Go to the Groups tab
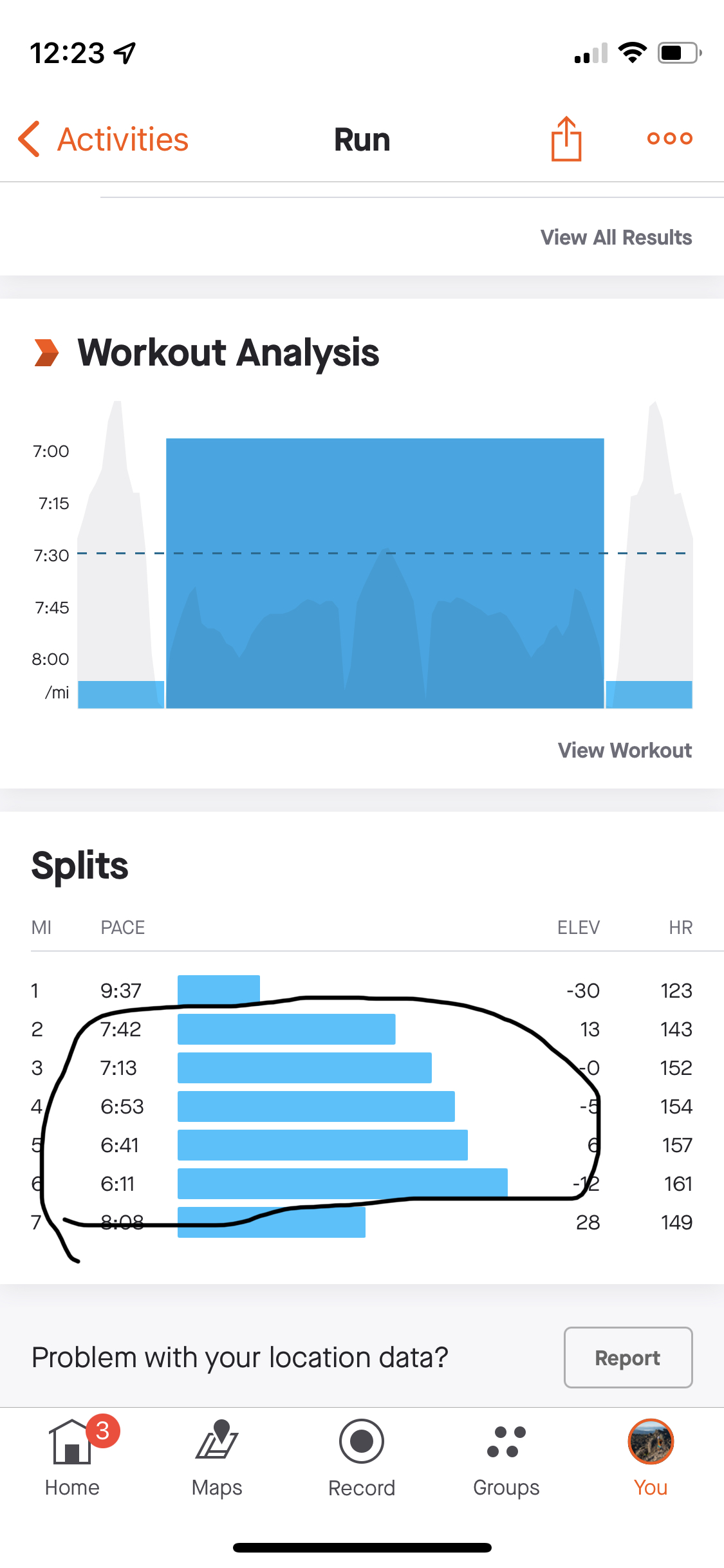The image size is (724, 1568). click(506, 1458)
